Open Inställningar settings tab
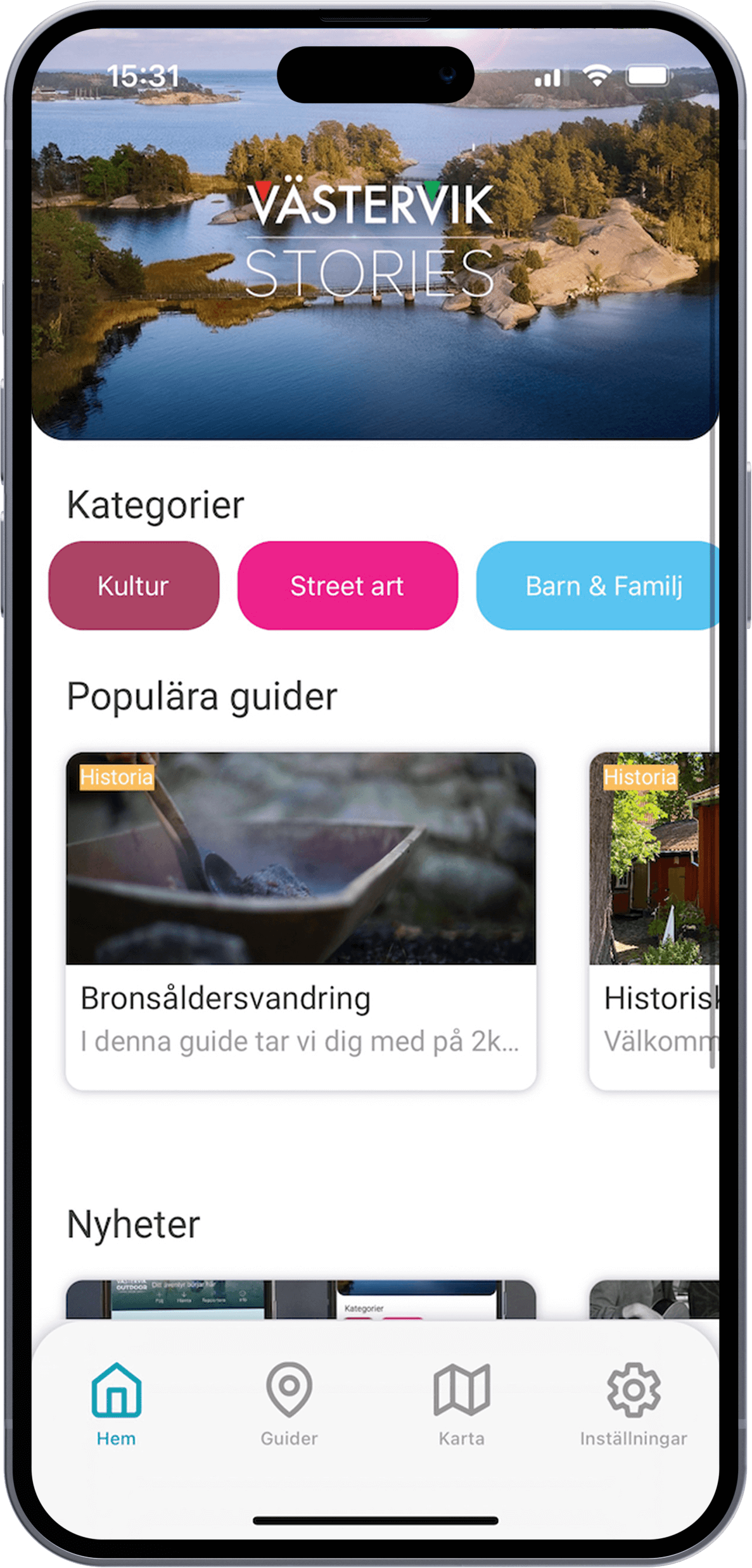 tap(634, 1402)
